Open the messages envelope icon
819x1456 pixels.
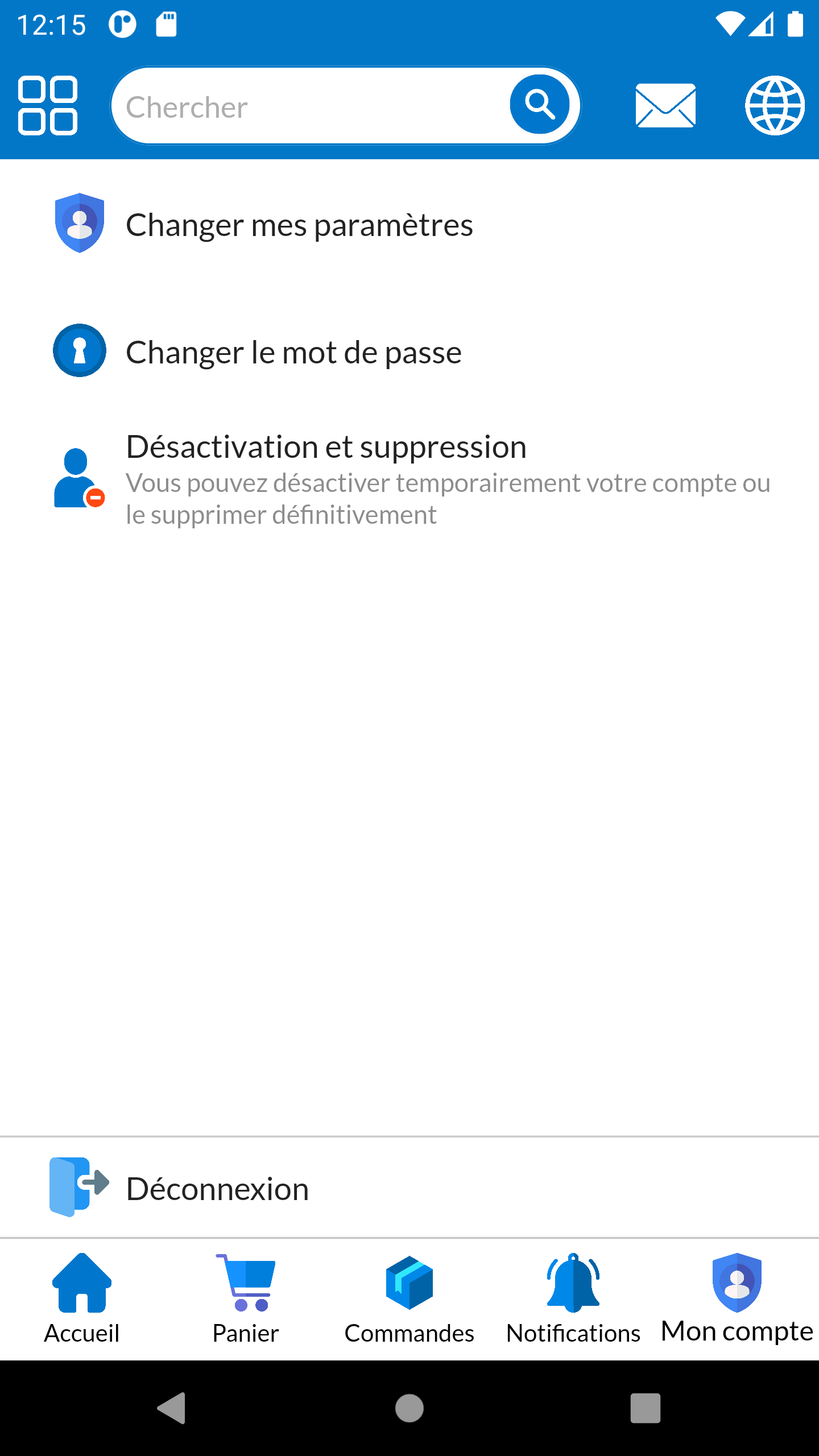point(665,105)
